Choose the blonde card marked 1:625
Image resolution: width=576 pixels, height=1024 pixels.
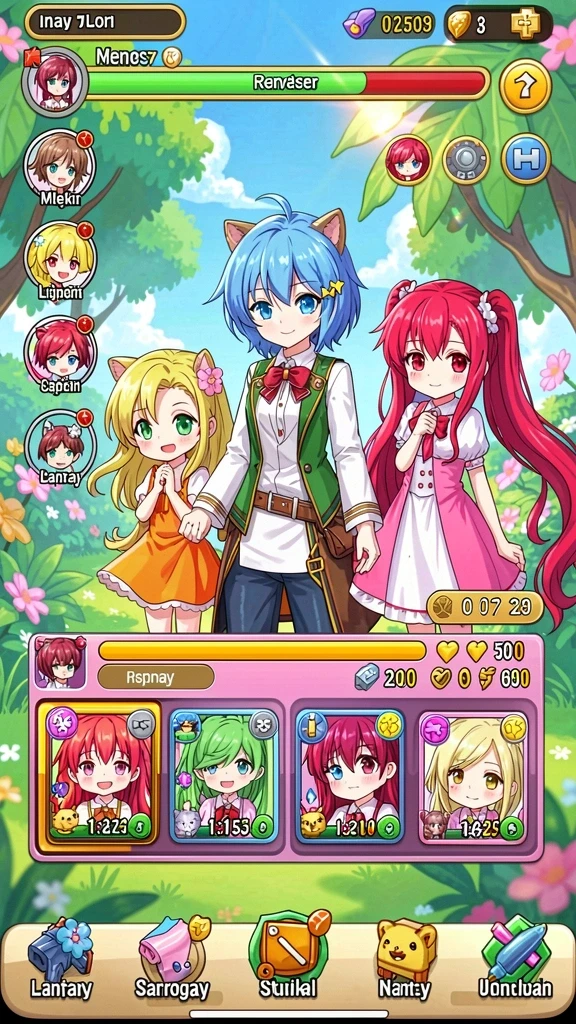(473, 777)
